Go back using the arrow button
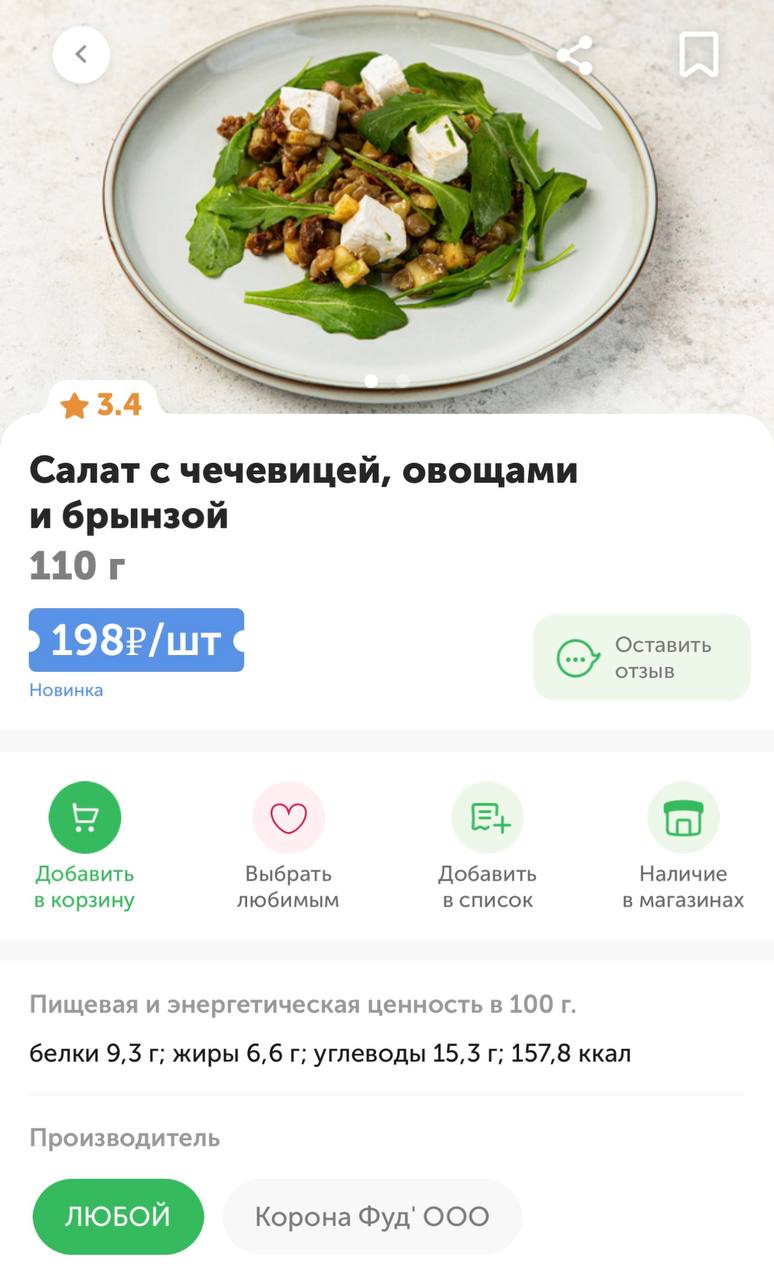The image size is (774, 1280). click(x=81, y=55)
